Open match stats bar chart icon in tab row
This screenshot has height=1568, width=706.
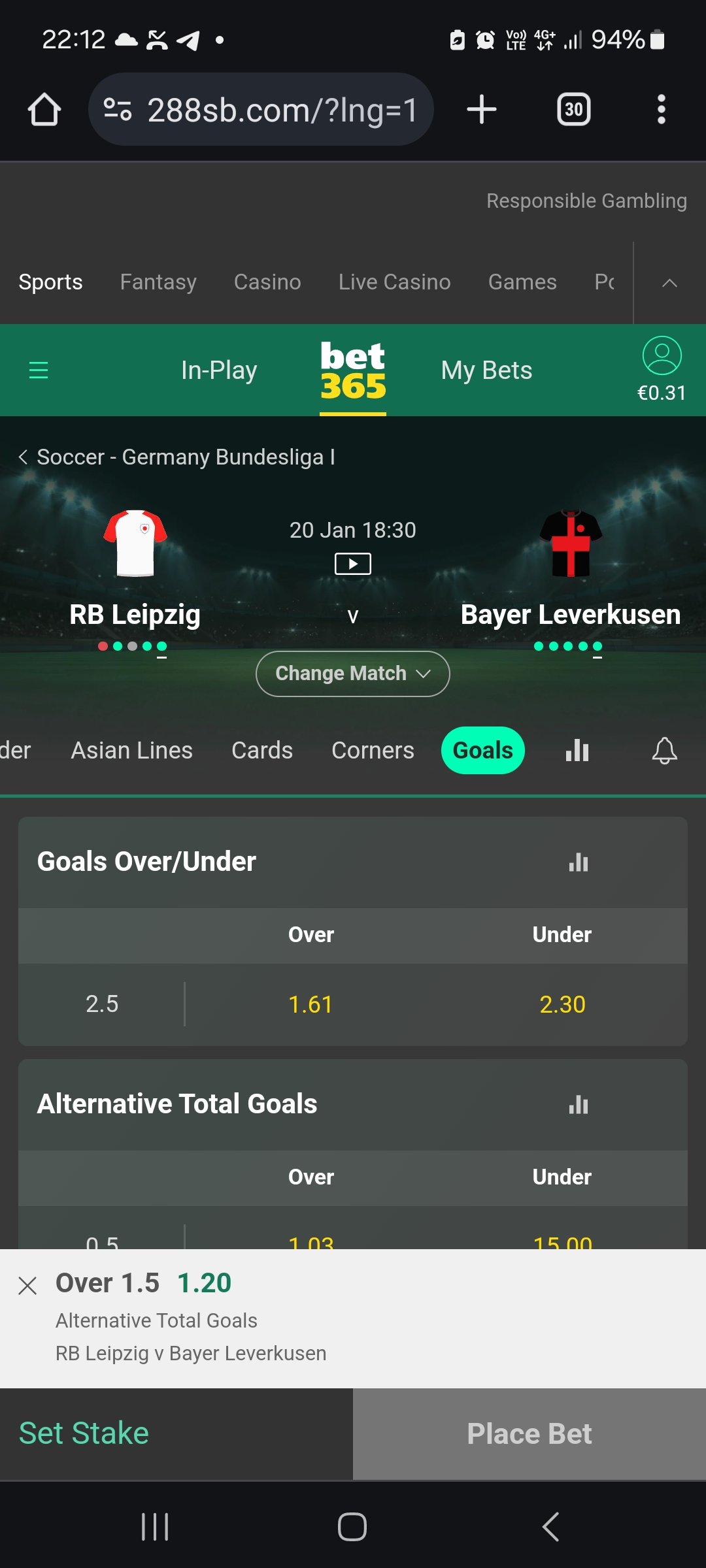point(577,750)
